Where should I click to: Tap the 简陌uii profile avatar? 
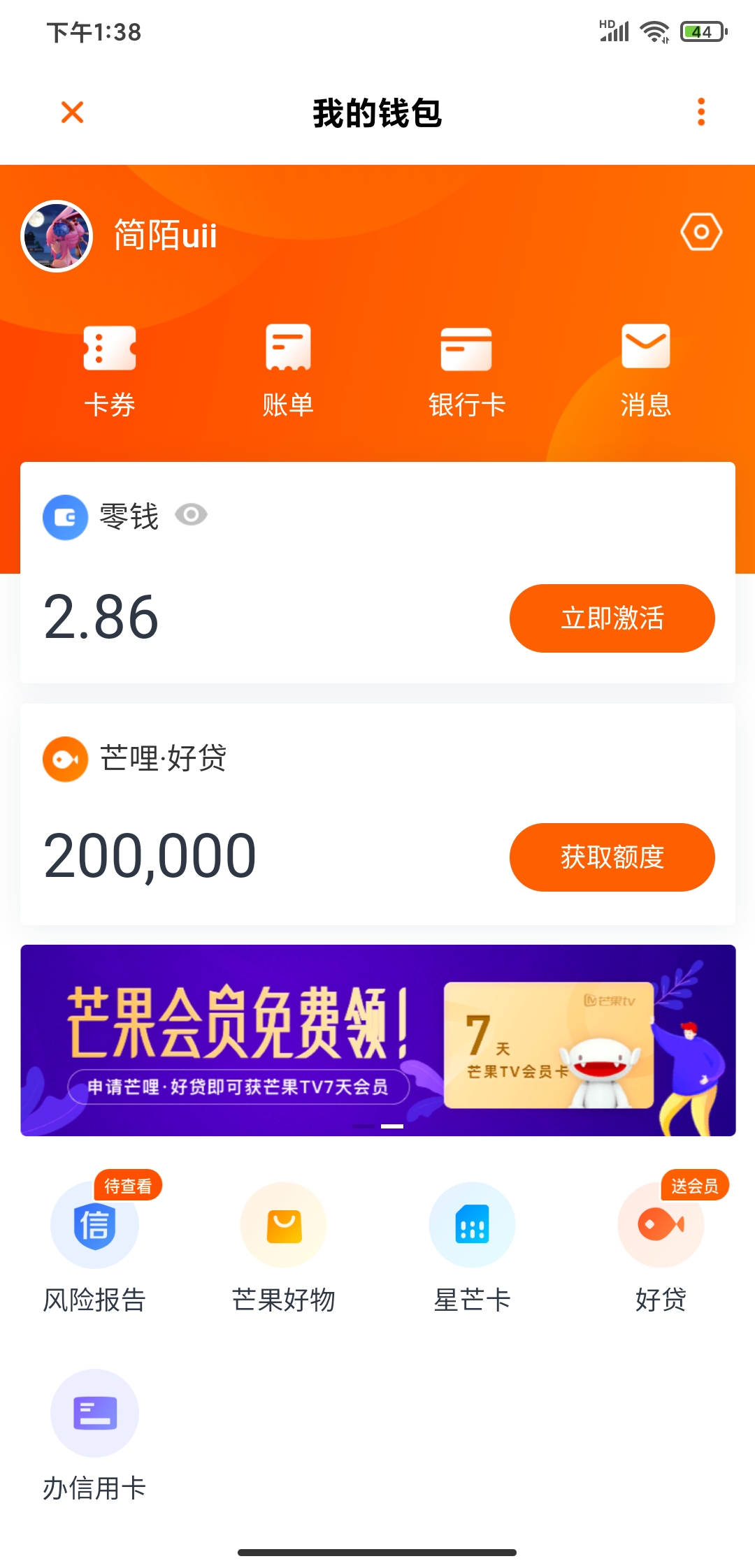coord(57,236)
